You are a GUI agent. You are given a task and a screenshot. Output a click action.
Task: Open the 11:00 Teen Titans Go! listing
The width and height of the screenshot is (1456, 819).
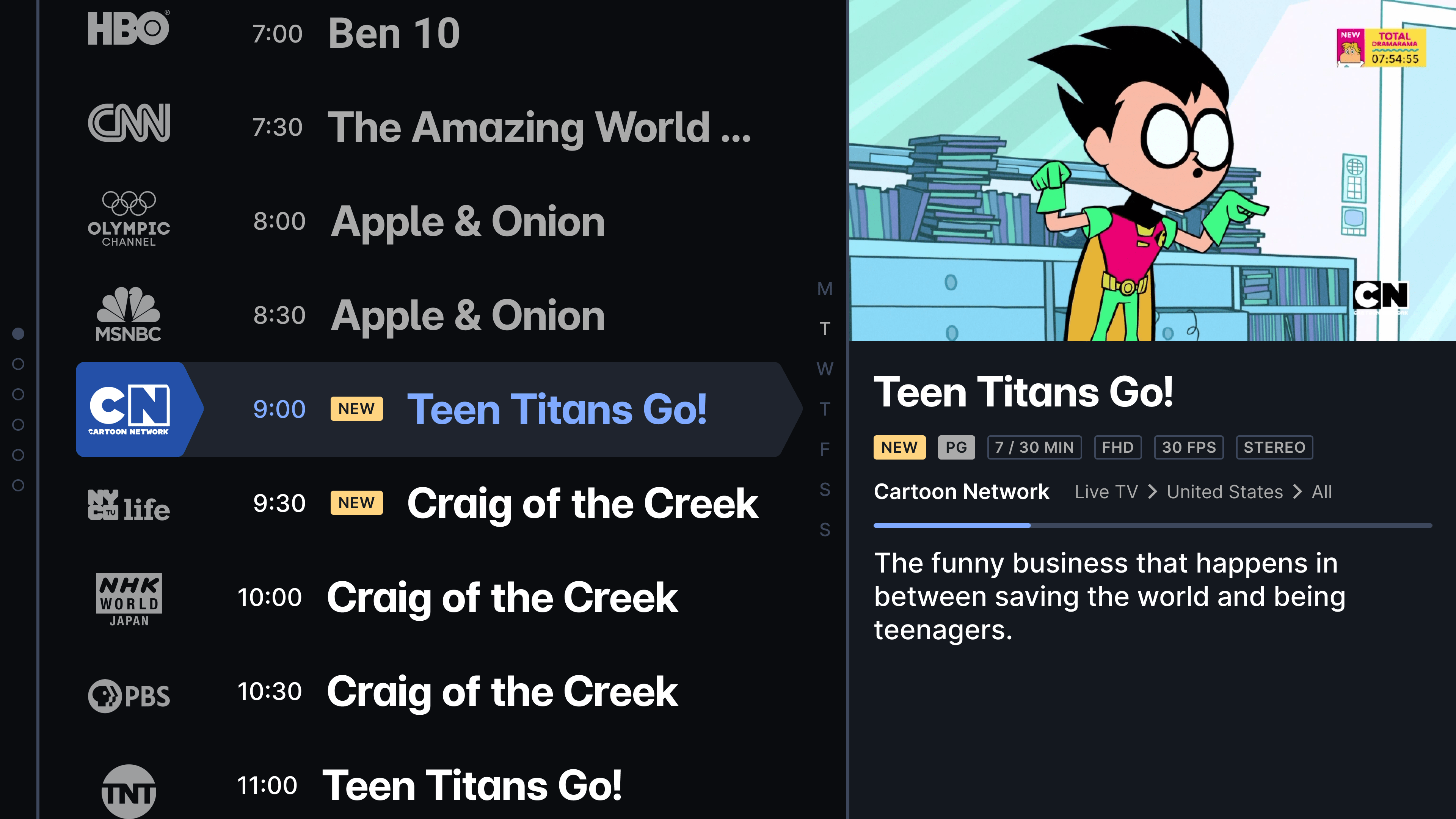pyautogui.click(x=471, y=785)
